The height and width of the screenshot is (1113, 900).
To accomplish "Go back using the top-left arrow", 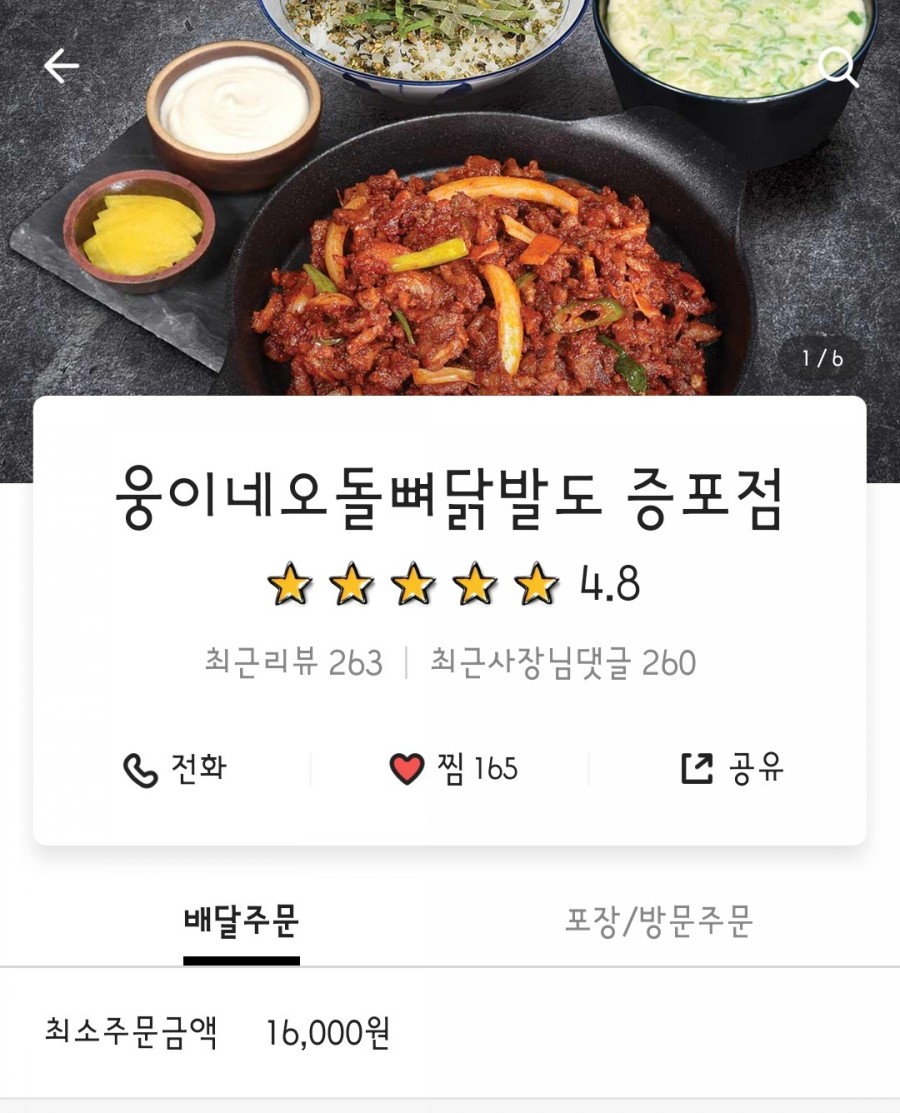I will tap(61, 66).
